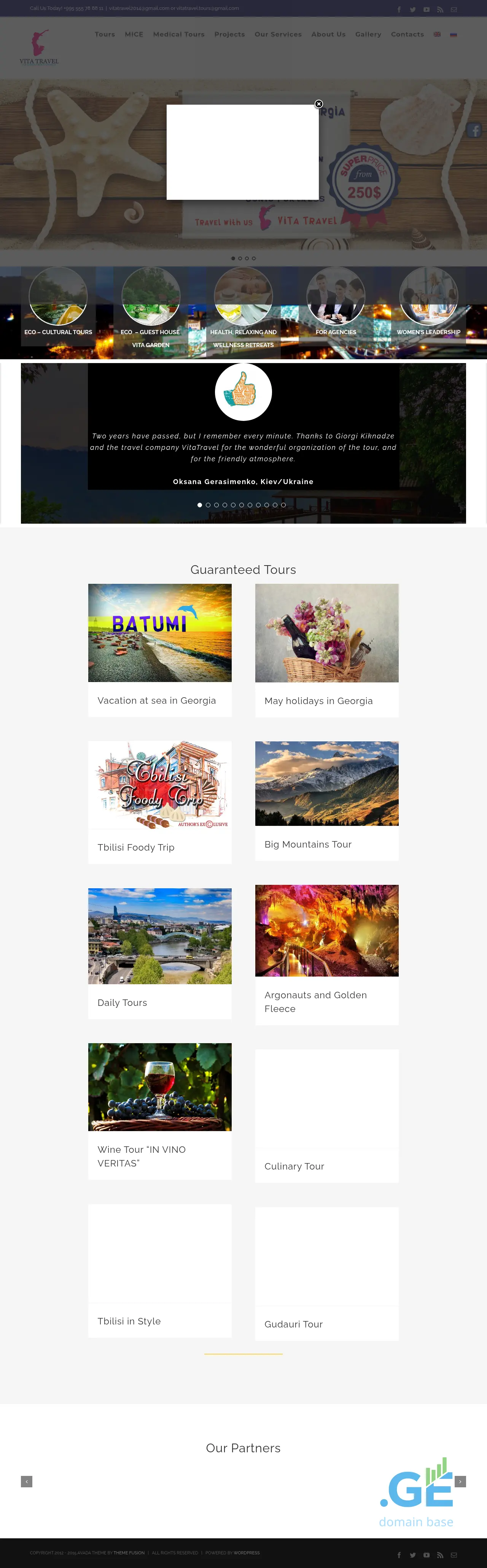Select Women's Leadership tile
The height and width of the screenshot is (1568, 487).
click(x=428, y=305)
